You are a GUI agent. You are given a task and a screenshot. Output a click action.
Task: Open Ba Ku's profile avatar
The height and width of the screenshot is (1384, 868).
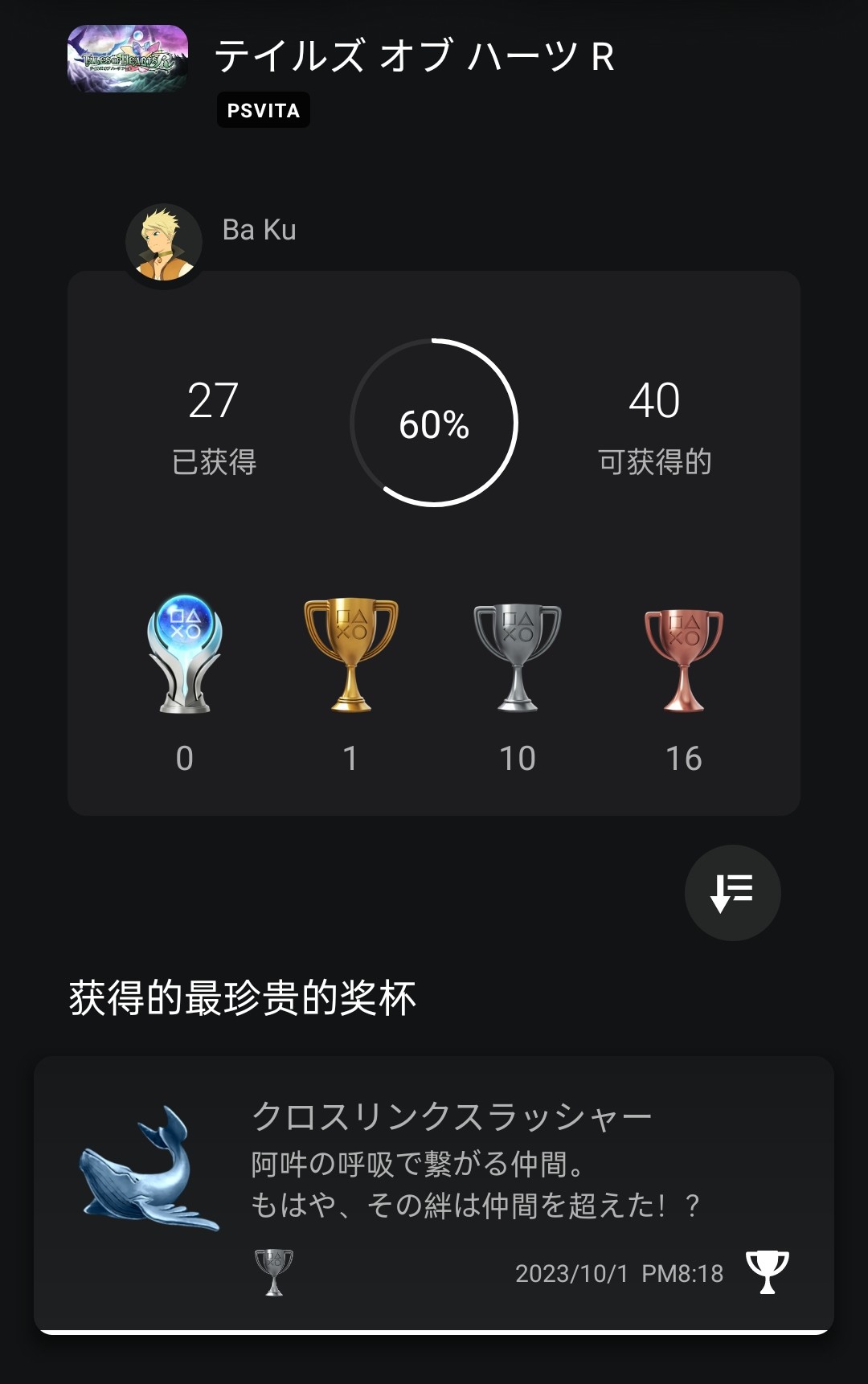(x=164, y=243)
